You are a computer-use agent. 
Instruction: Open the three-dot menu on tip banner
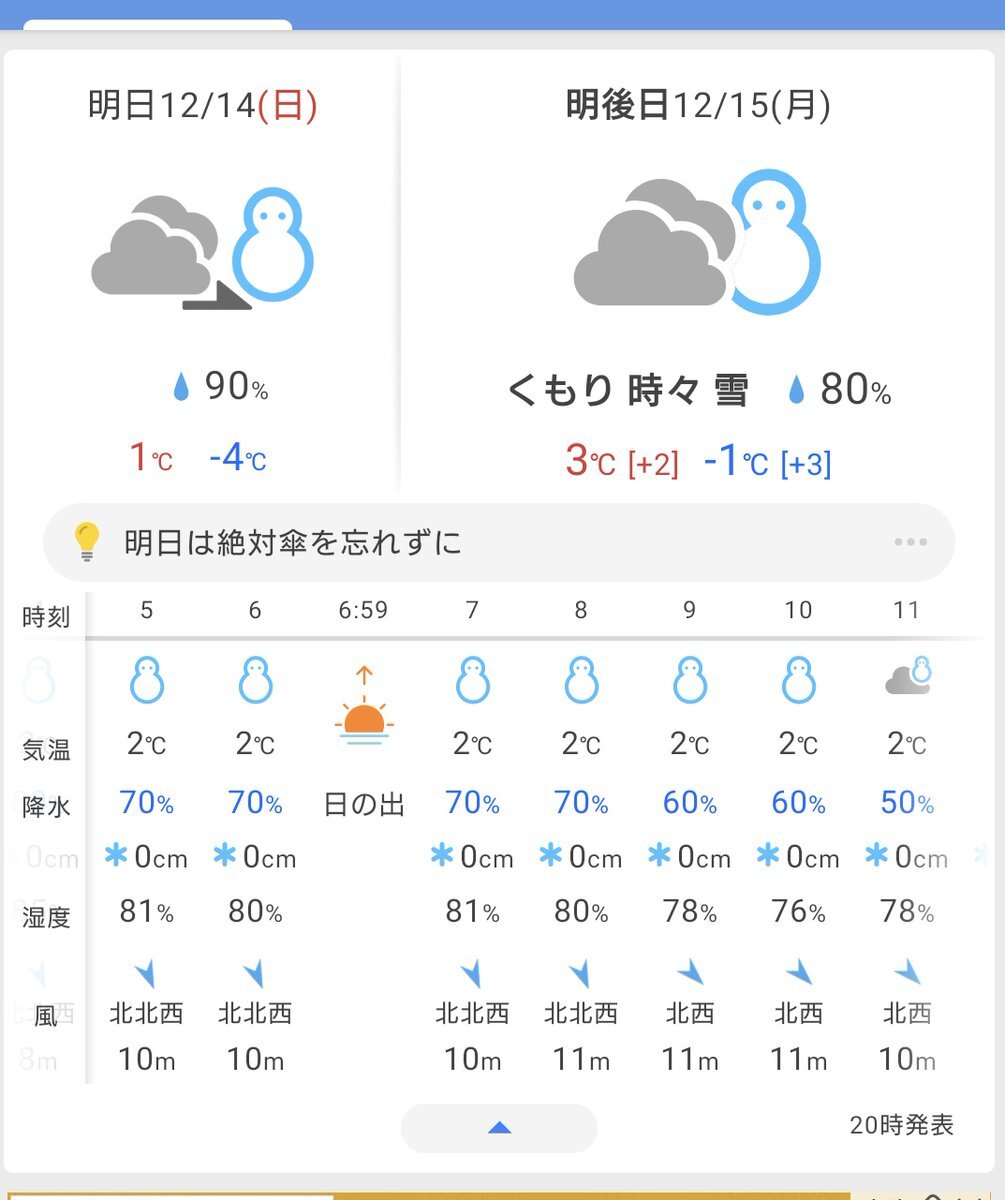(x=910, y=543)
